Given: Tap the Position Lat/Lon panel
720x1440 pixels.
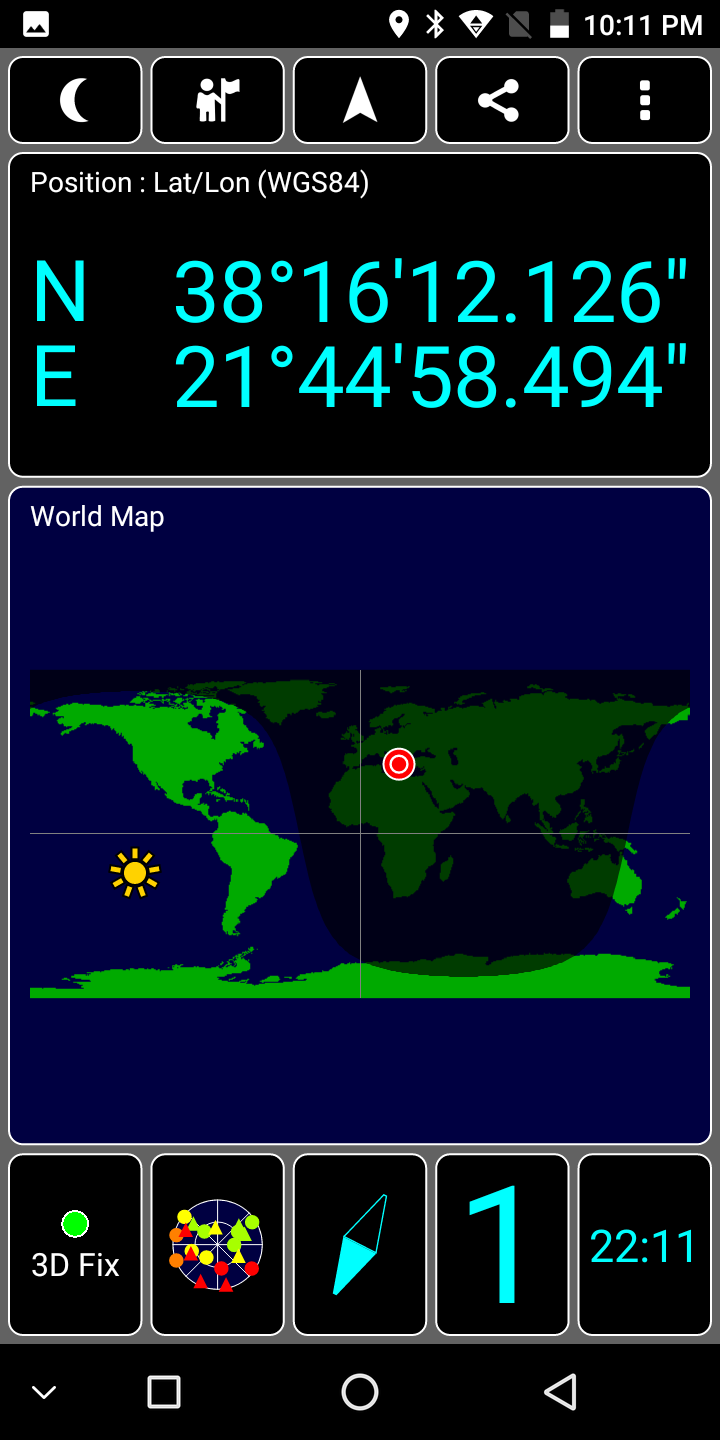Looking at the screenshot, I should 360,315.
